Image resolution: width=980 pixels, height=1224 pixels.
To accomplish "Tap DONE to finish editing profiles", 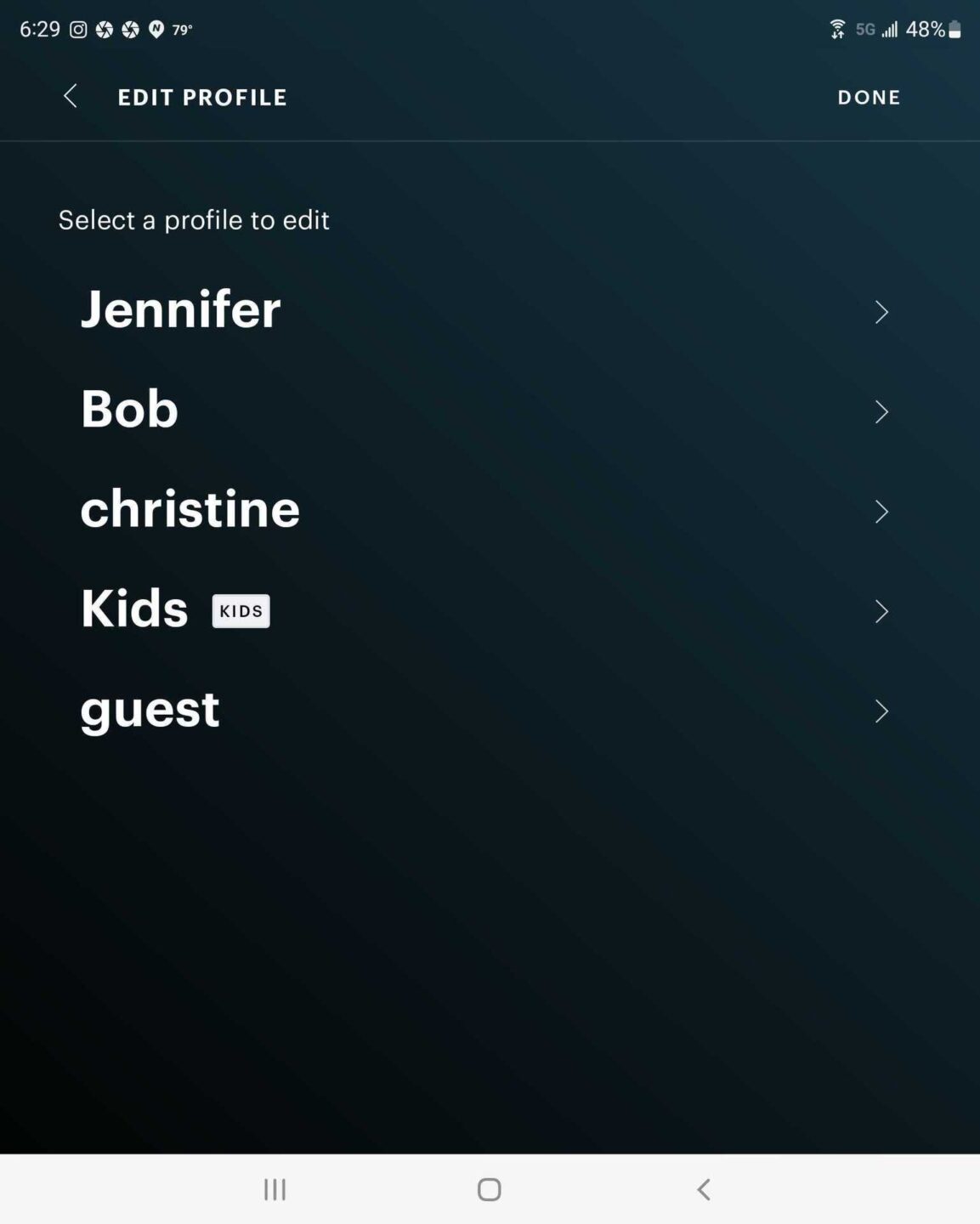I will [869, 97].
